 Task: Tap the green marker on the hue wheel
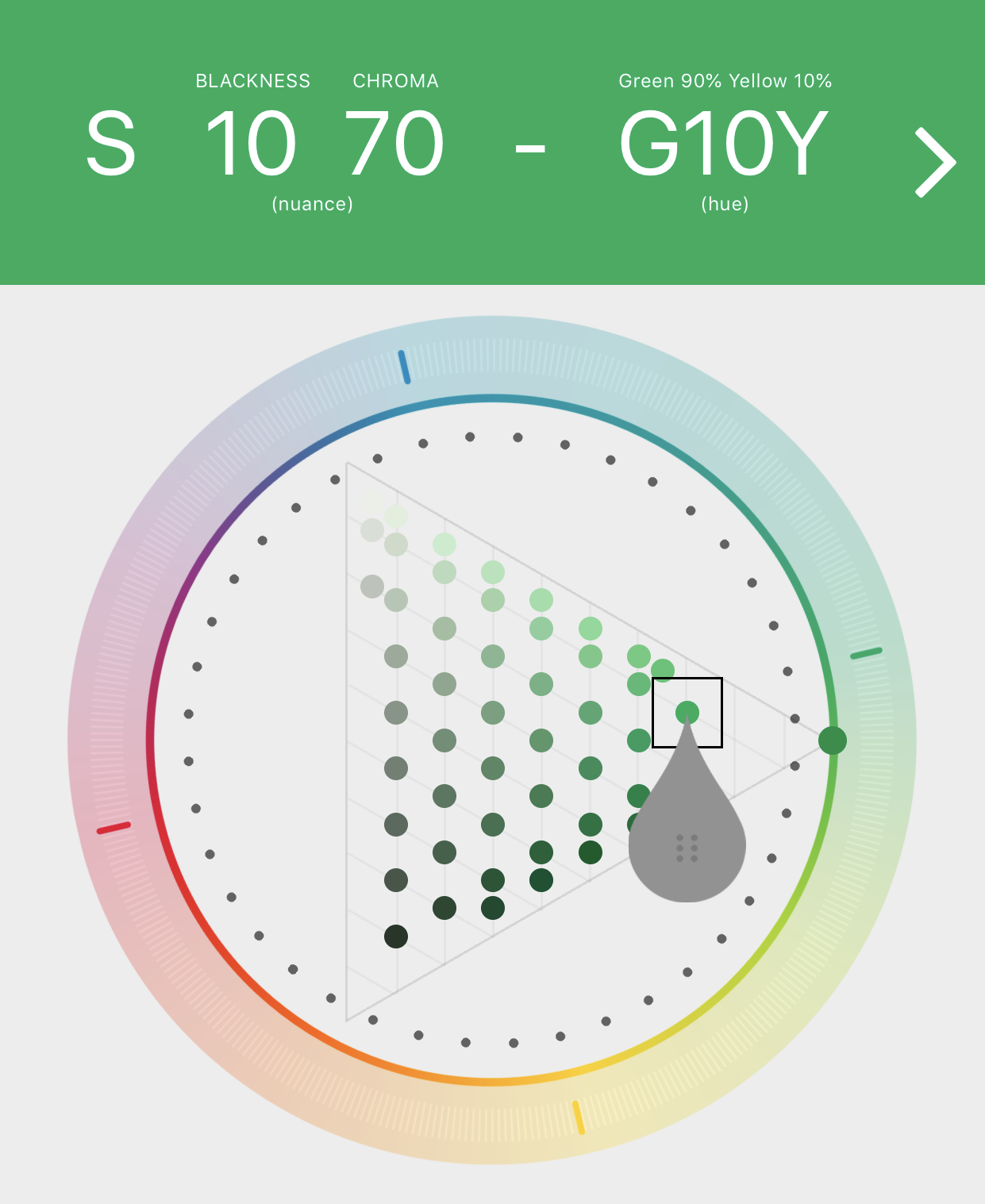(866, 653)
